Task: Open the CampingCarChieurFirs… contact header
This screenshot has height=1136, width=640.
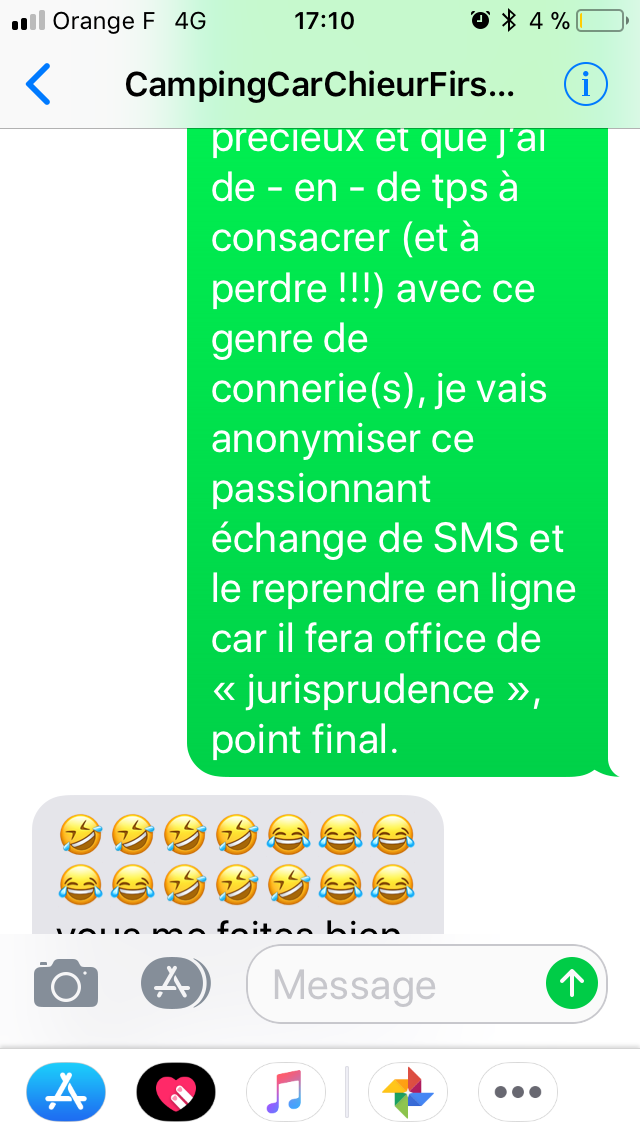Action: click(x=320, y=85)
